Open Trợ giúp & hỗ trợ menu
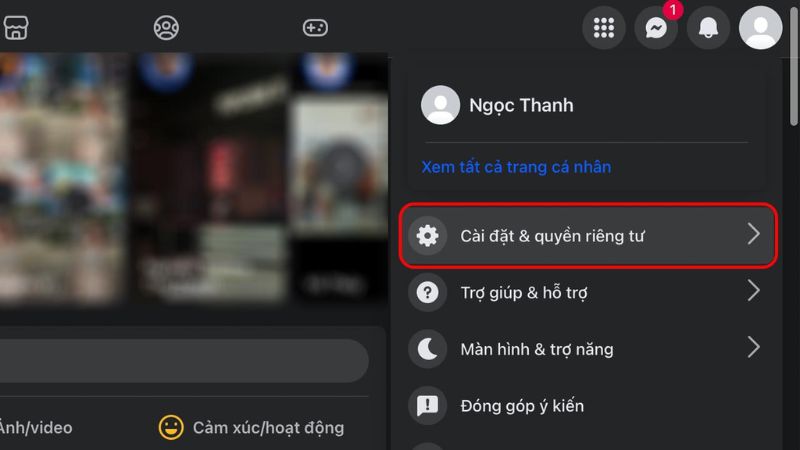Image resolution: width=800 pixels, height=450 pixels. (x=587, y=293)
